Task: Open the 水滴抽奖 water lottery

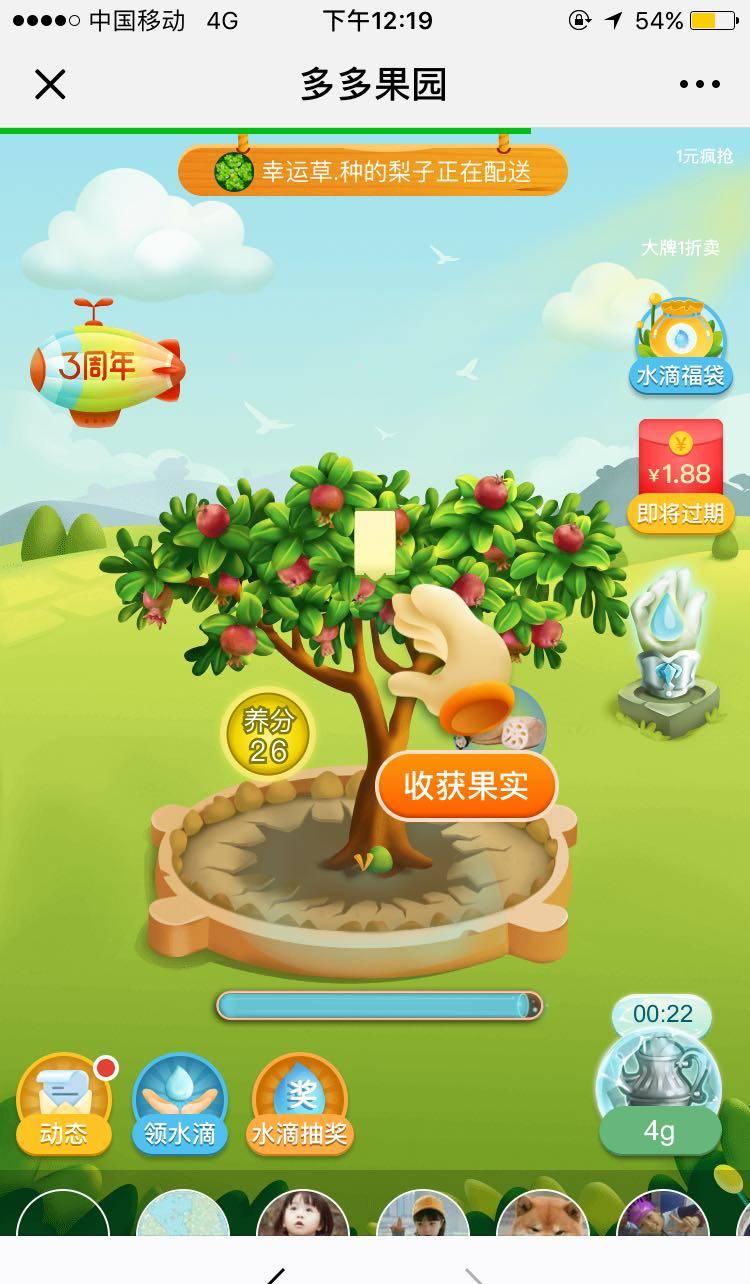Action: 300,1104
